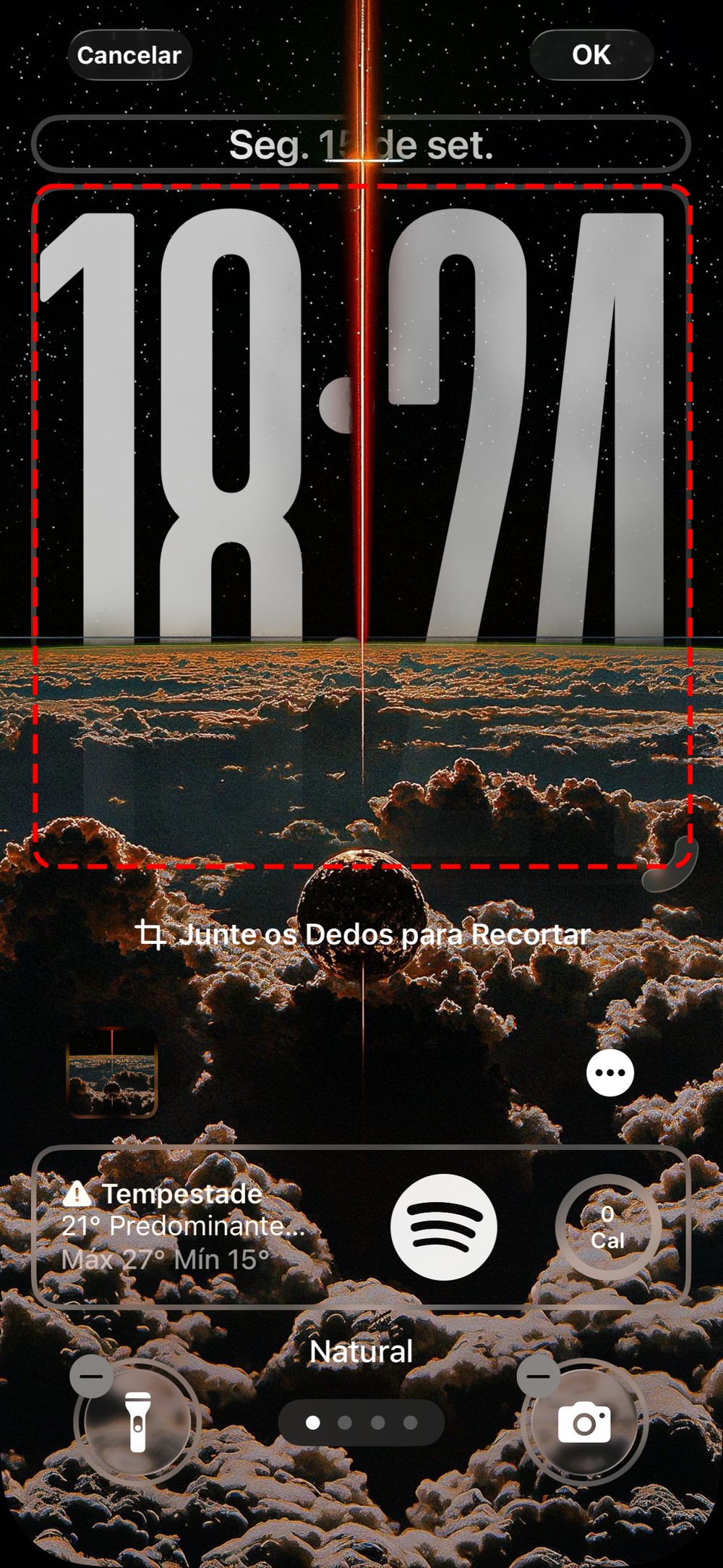Tap the Natural filter page indicator dots

(361, 1423)
